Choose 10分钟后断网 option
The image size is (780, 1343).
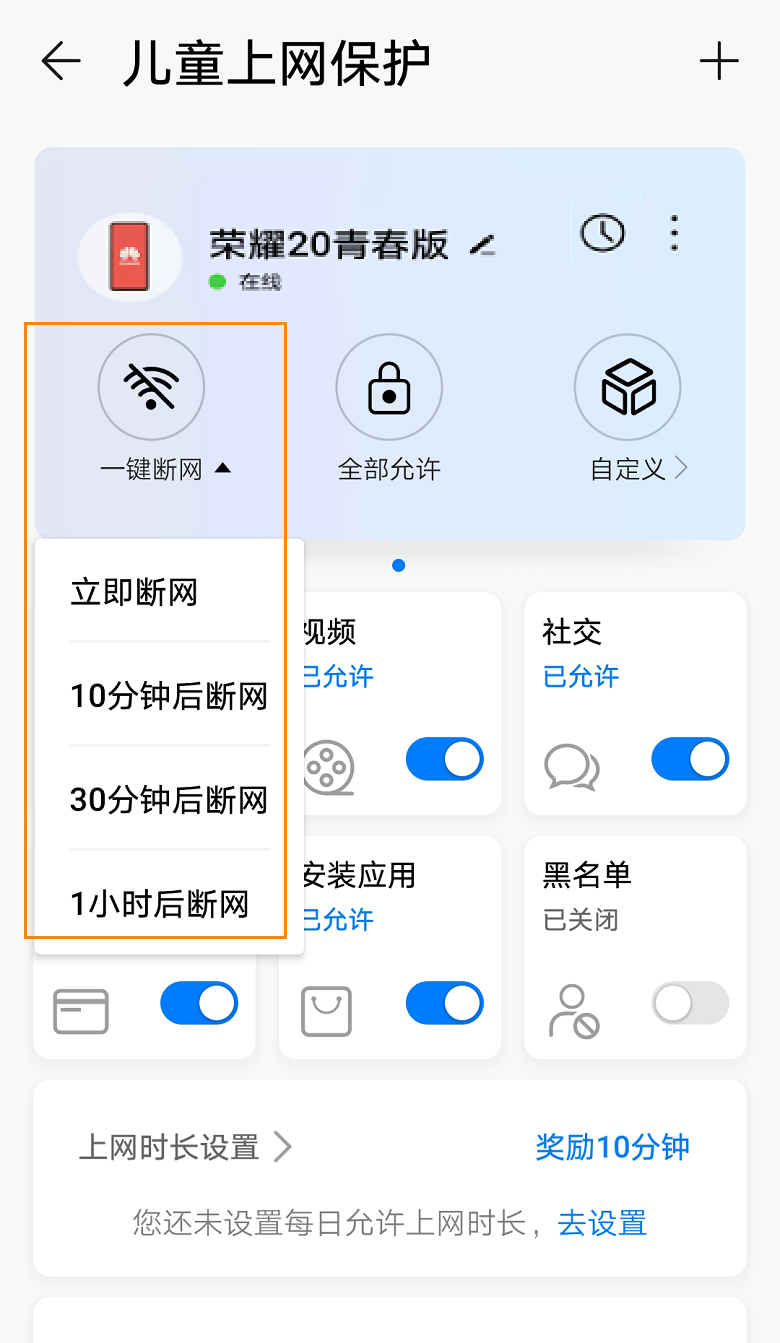tap(169, 696)
